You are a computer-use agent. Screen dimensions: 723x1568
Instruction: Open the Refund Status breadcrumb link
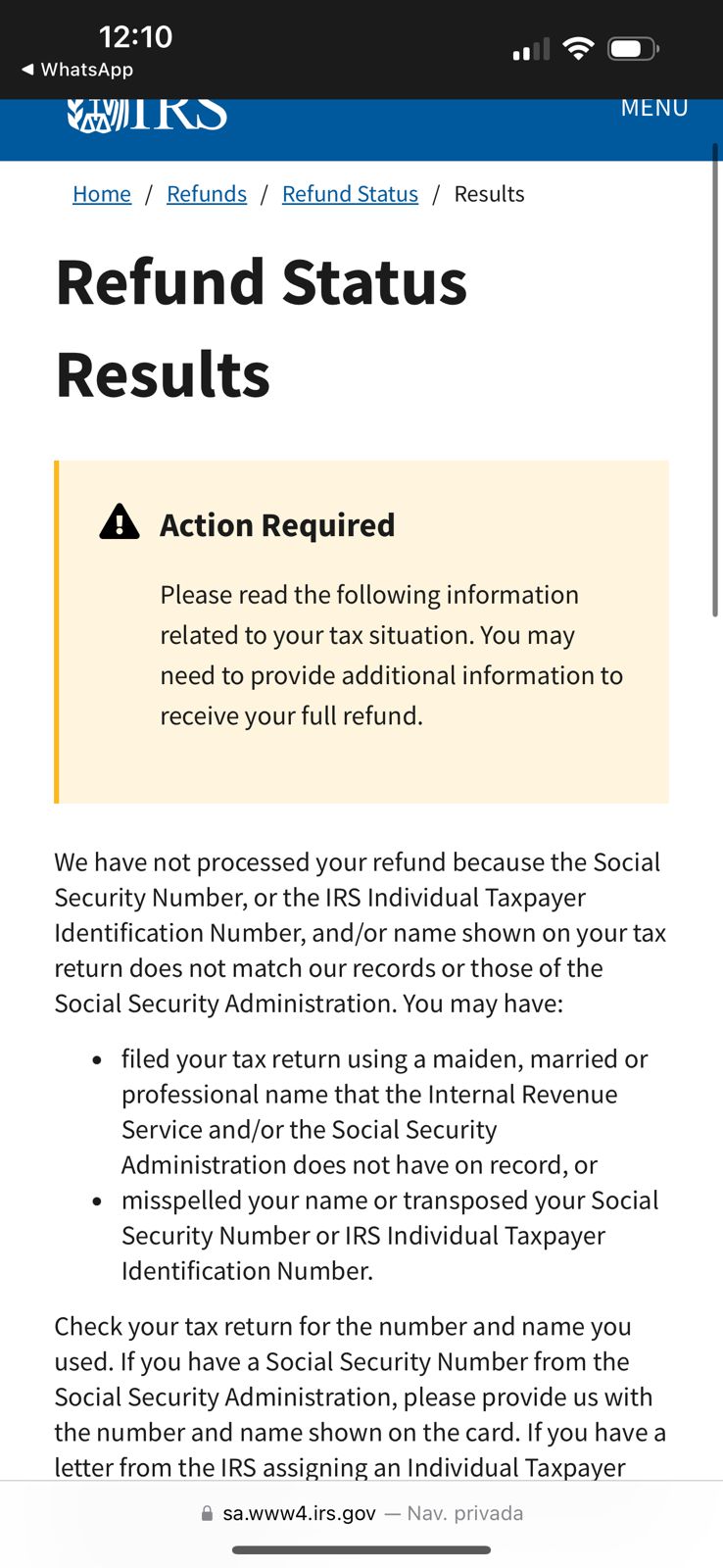(350, 194)
